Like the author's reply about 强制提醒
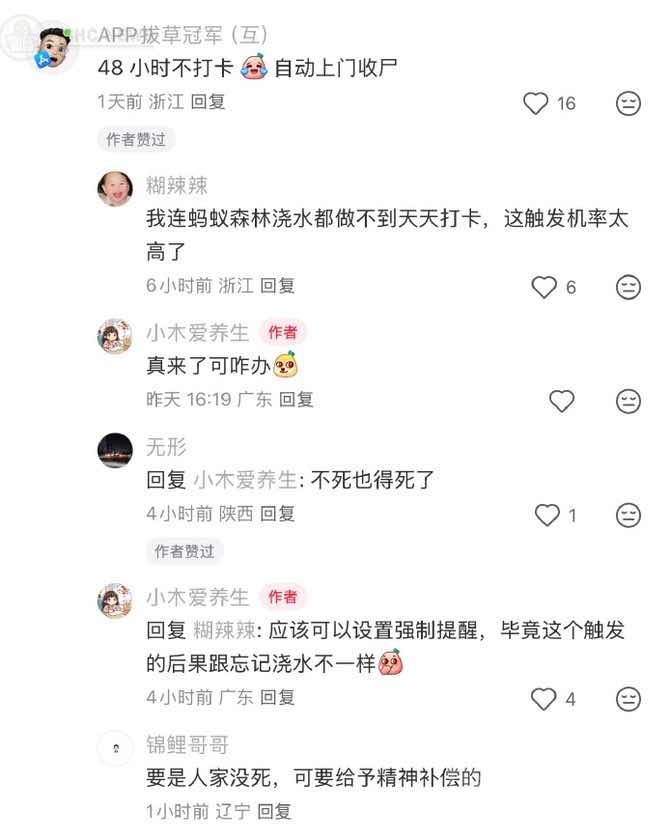666x838 pixels. (x=543, y=698)
